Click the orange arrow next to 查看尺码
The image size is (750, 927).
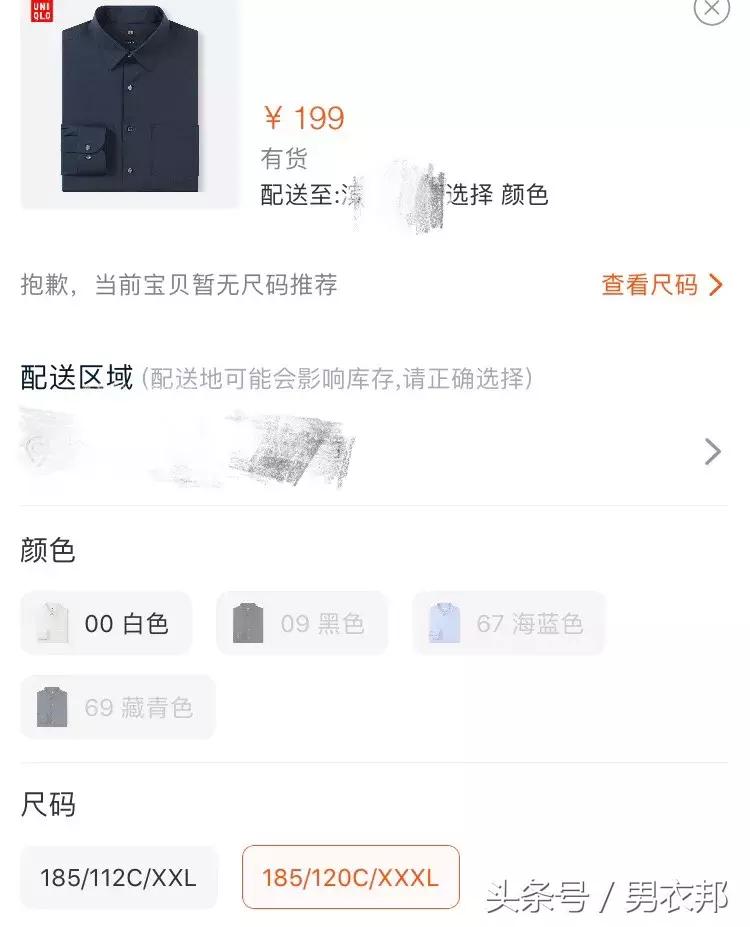point(716,286)
